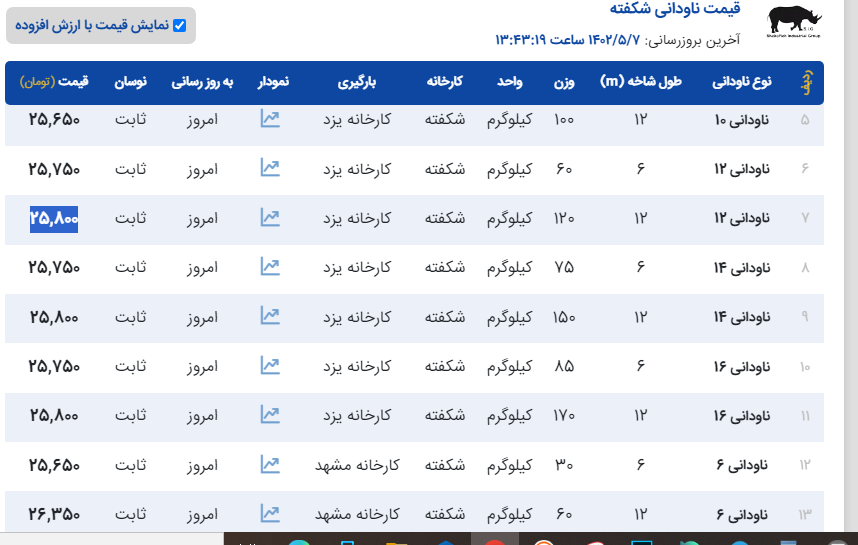Open chart for ناودانی 12 weighing 60 kg
This screenshot has width=858, height=545.
coord(270,168)
